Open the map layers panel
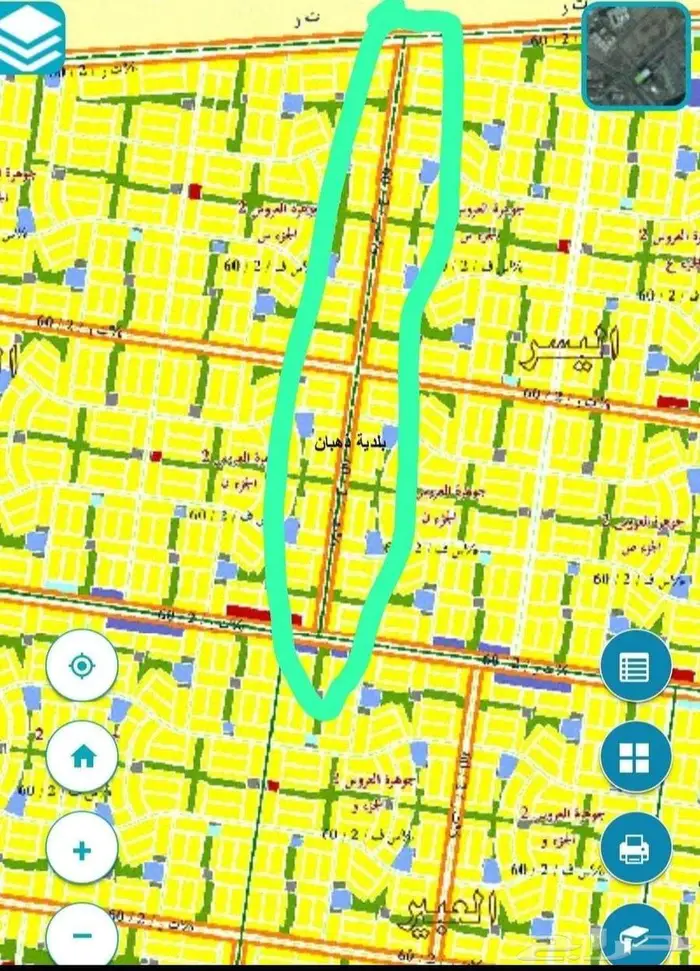This screenshot has width=700, height=971. (32, 36)
